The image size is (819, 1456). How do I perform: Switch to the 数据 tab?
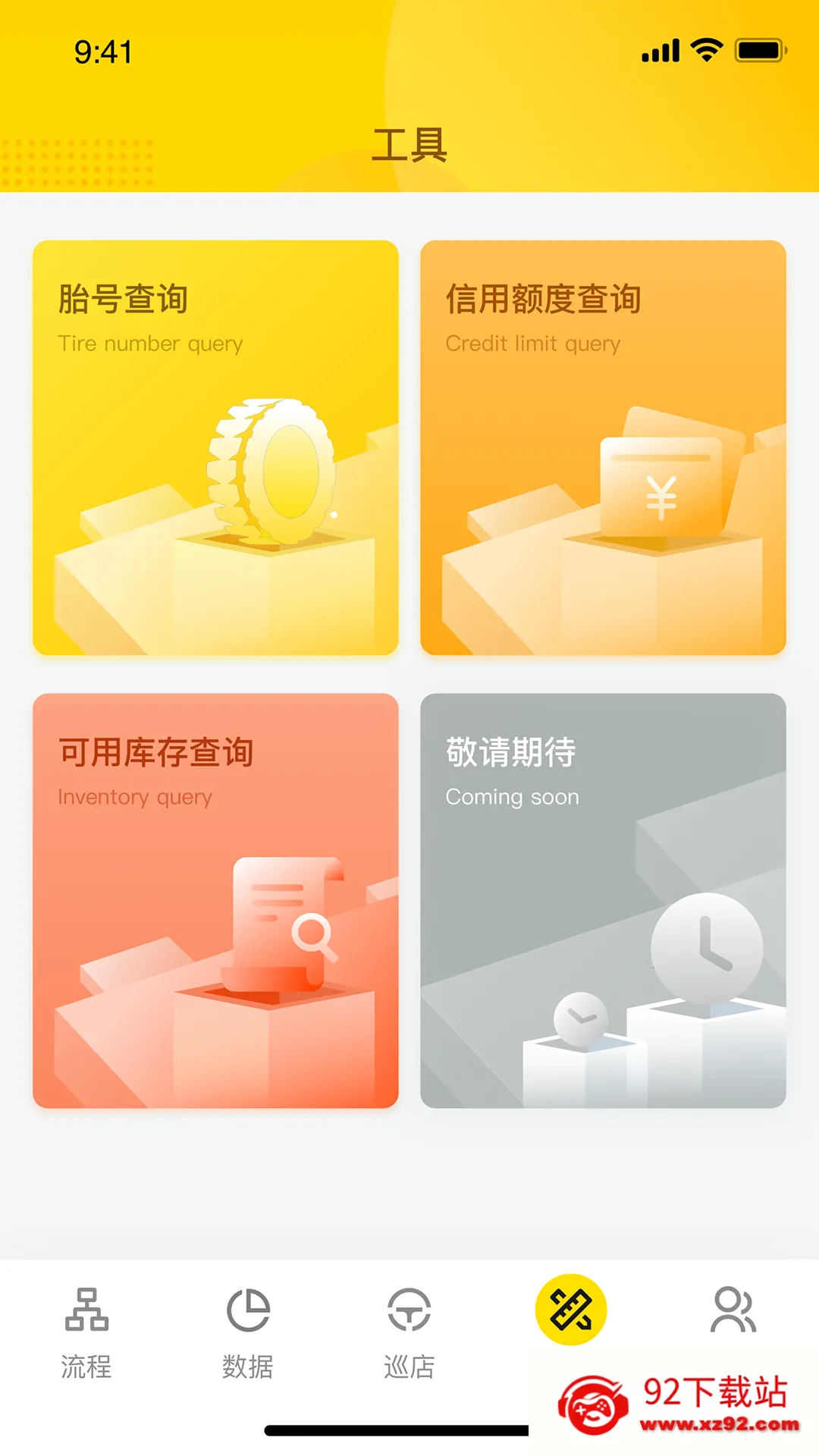click(x=248, y=1333)
